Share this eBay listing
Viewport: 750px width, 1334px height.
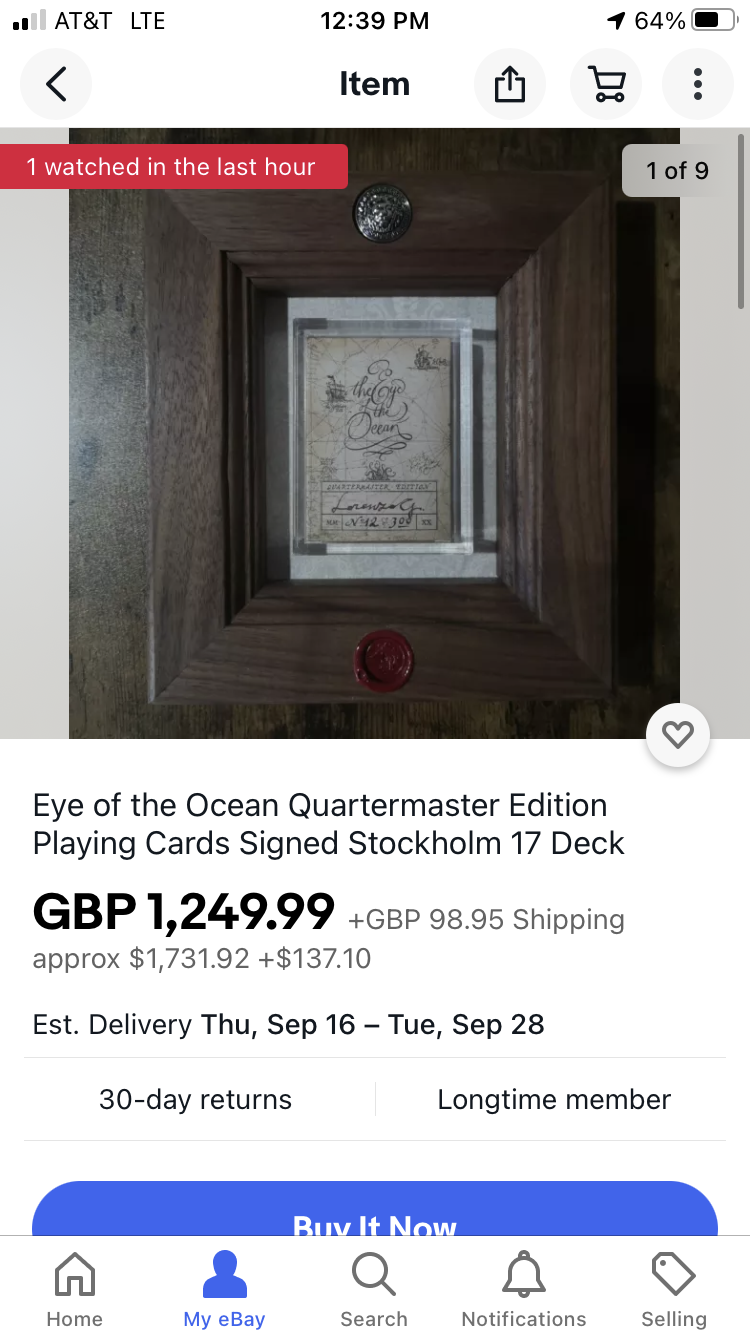click(x=510, y=84)
